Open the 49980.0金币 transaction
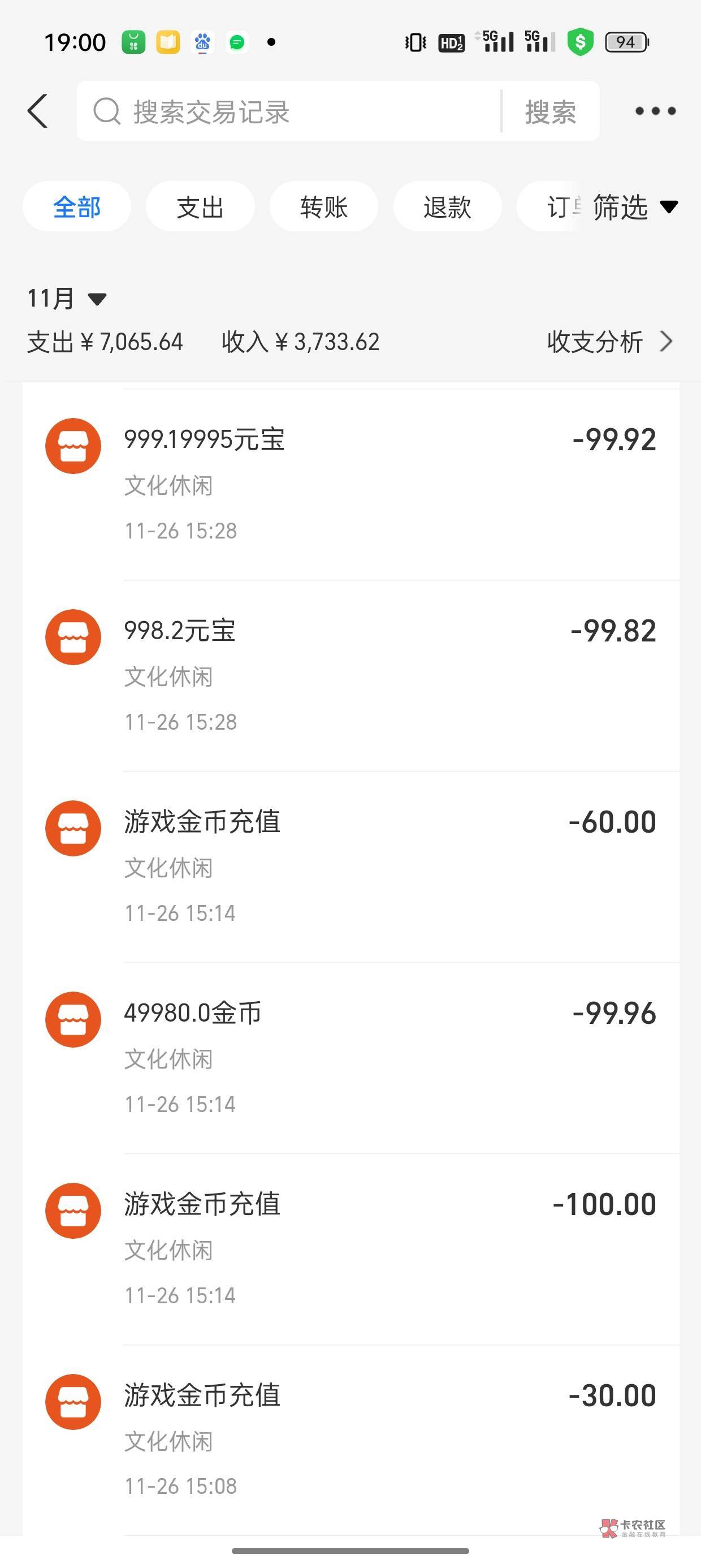701x1568 pixels. coord(351,1058)
